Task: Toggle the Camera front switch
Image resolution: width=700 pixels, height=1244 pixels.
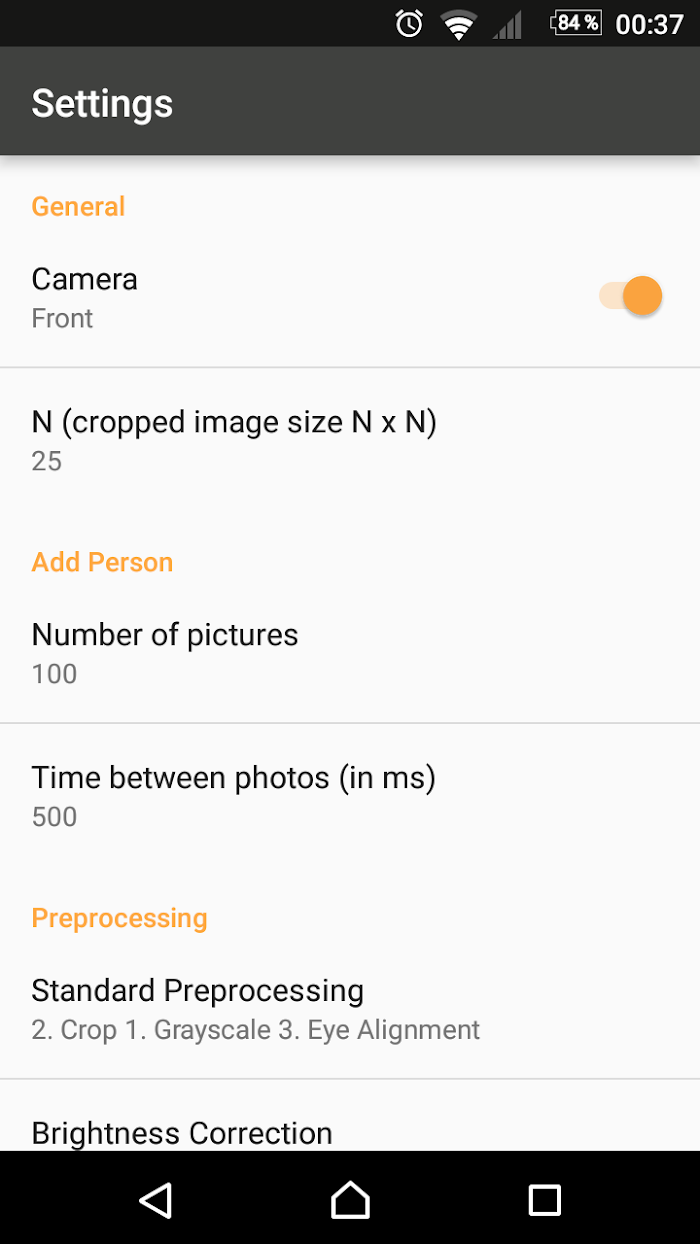Action: pyautogui.click(x=631, y=296)
